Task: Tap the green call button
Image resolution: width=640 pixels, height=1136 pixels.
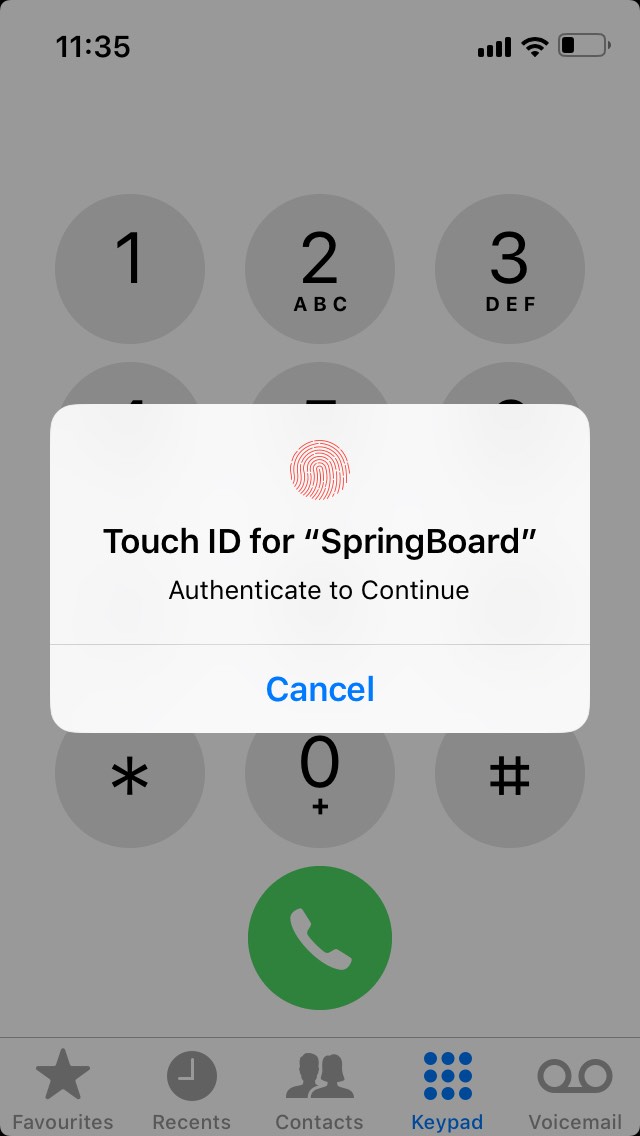Action: (320, 938)
